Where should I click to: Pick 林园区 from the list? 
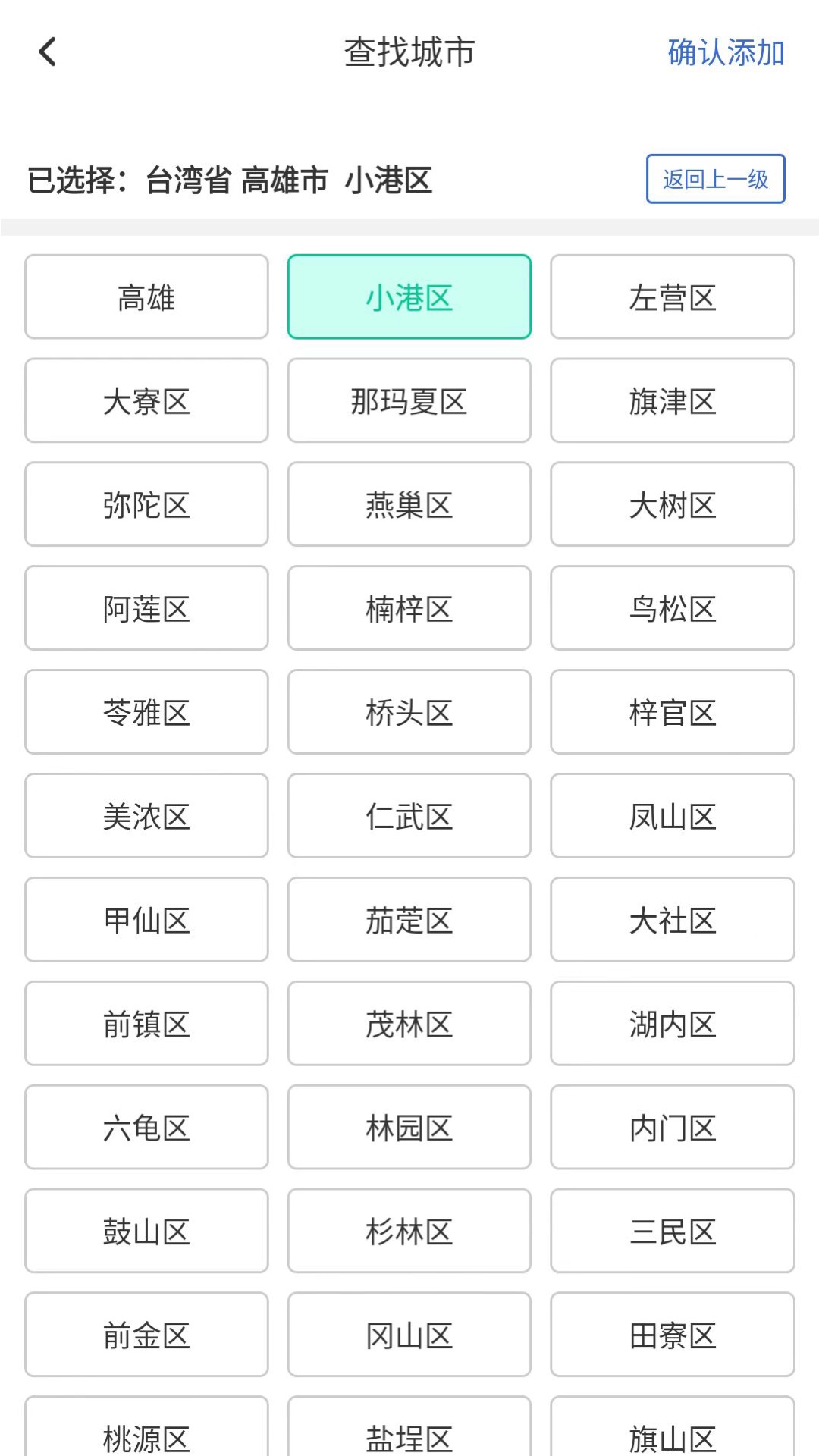click(409, 1128)
